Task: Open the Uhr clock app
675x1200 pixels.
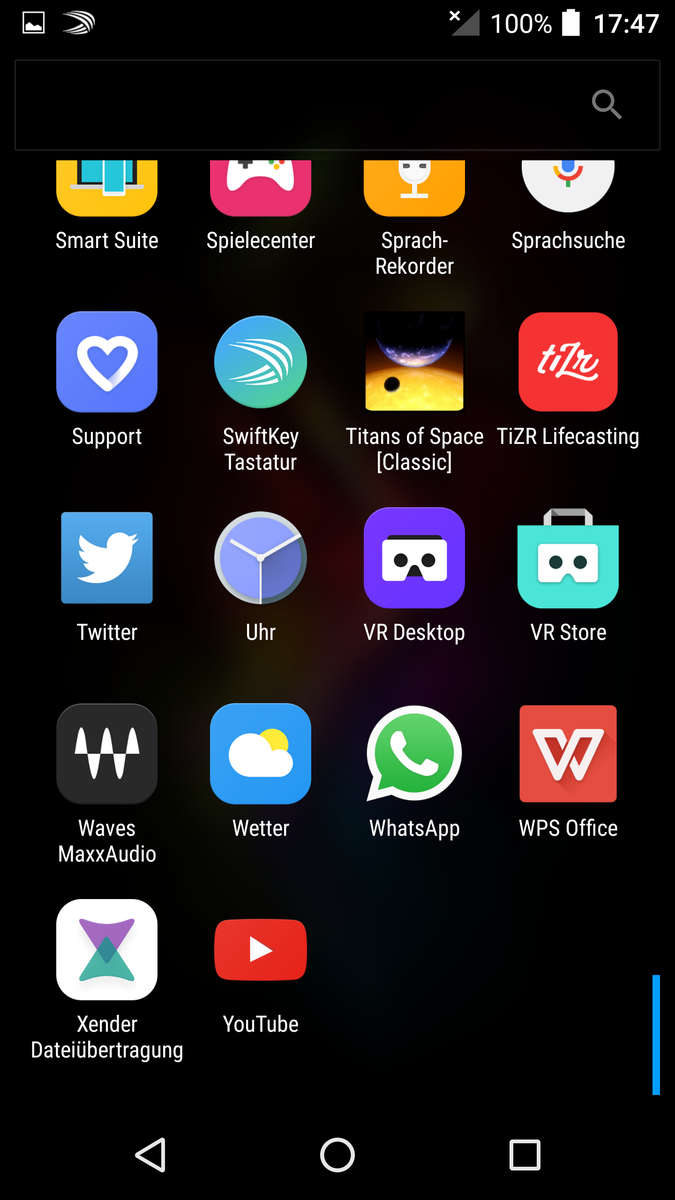Action: click(261, 558)
